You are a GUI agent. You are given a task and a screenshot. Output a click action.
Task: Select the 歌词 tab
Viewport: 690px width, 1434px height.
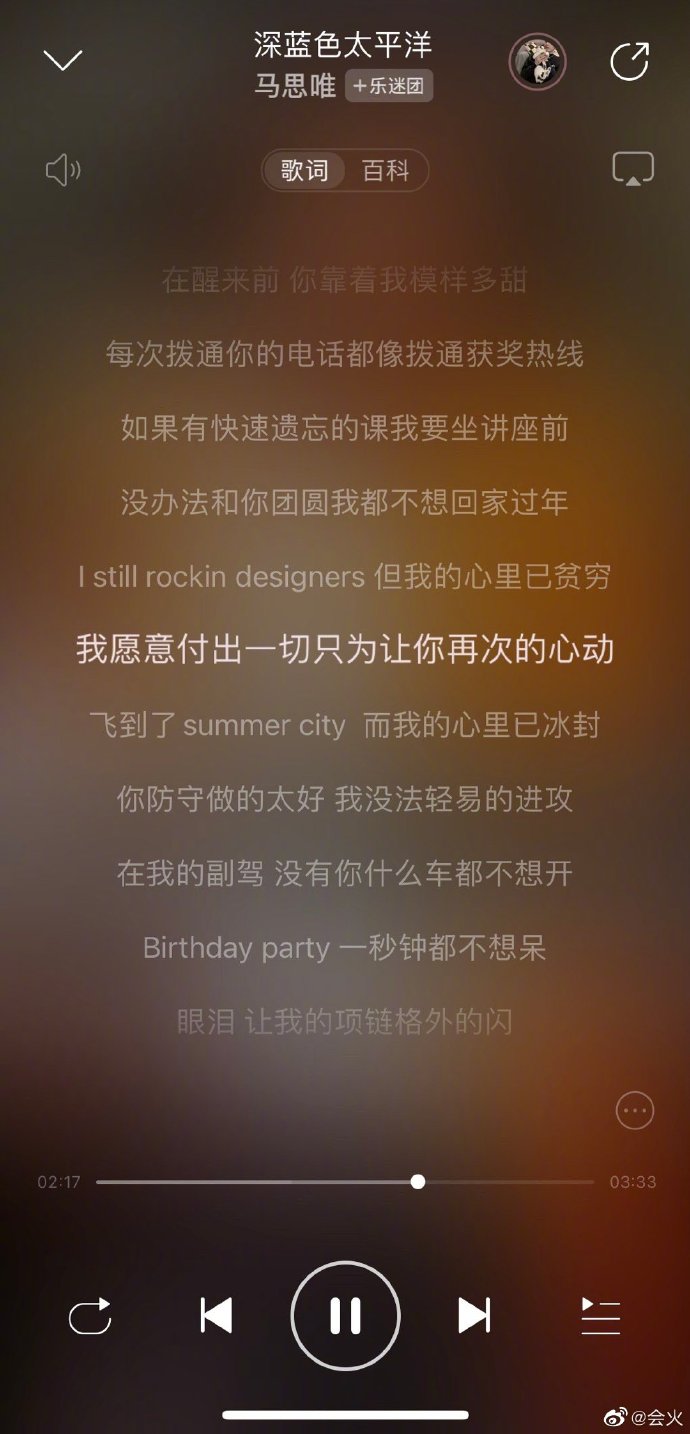click(x=304, y=171)
